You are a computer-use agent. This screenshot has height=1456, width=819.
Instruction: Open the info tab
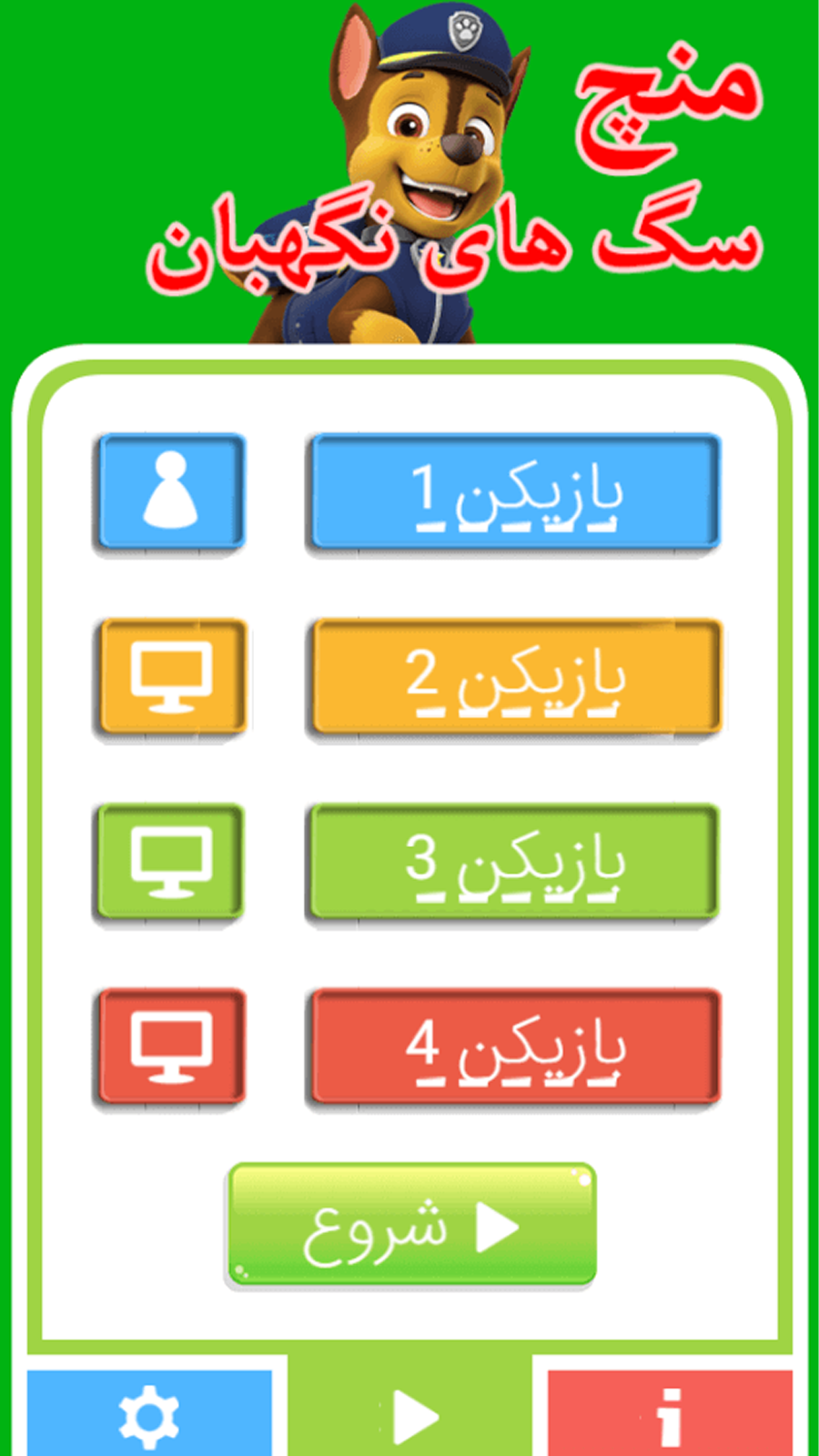point(670,1415)
